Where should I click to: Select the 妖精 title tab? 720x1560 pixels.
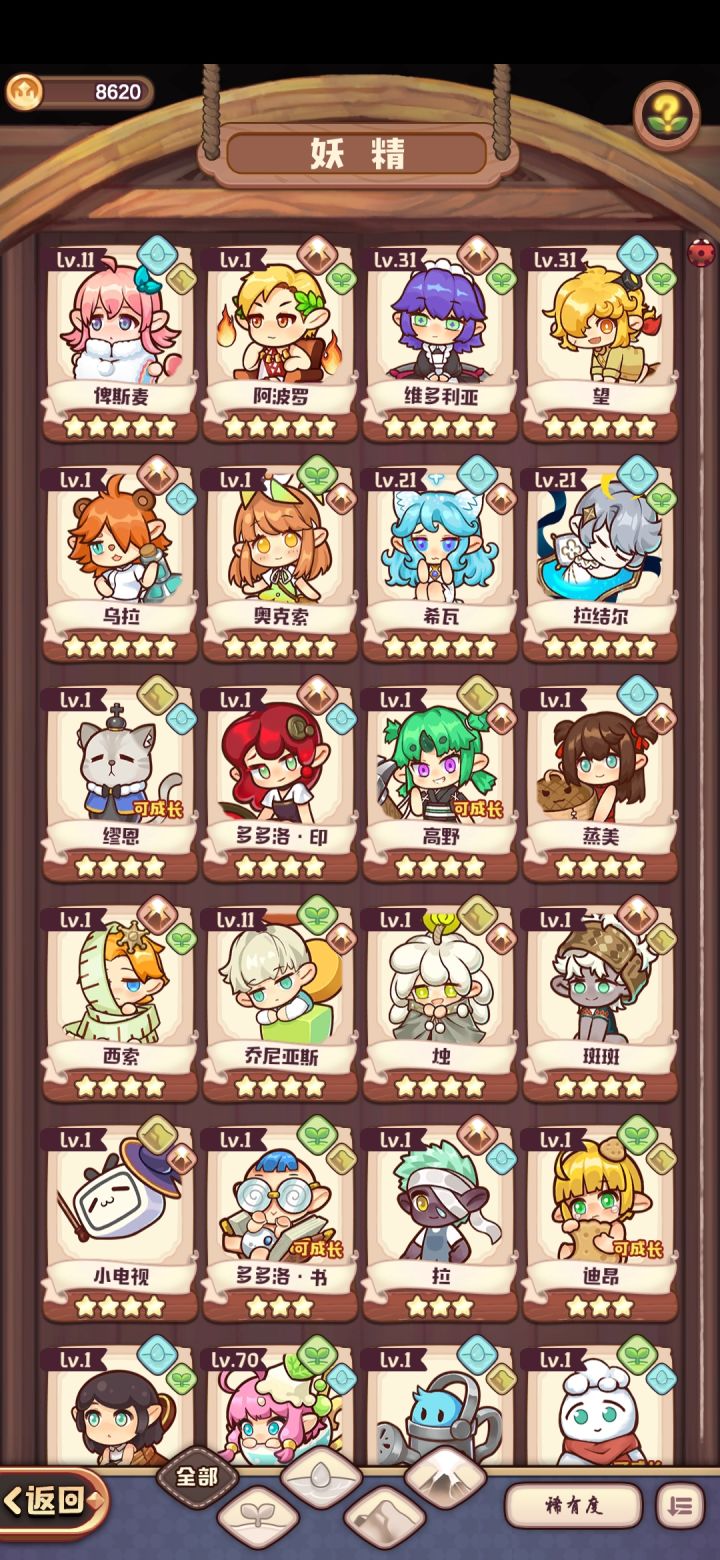(358, 155)
